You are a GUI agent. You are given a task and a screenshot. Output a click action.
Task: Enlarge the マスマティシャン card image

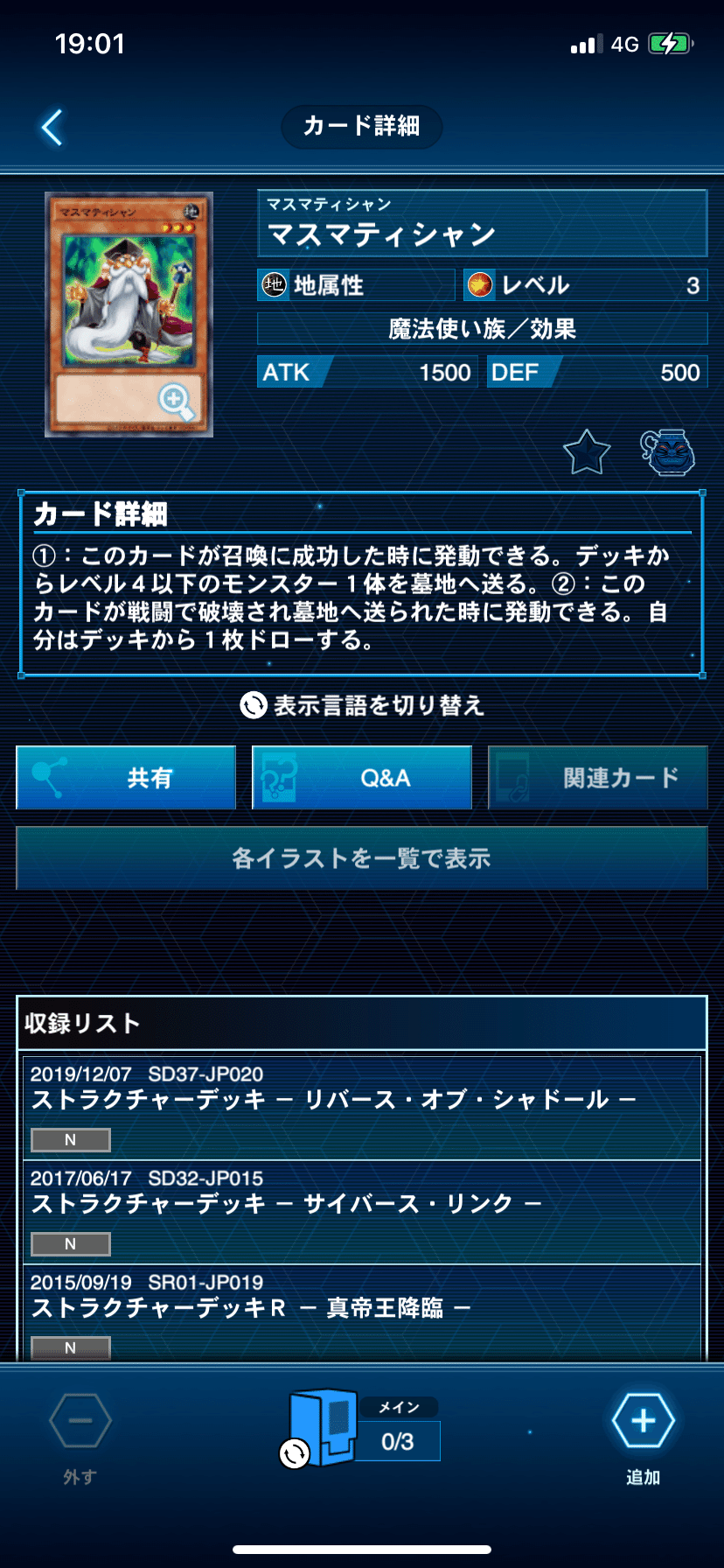click(x=129, y=314)
